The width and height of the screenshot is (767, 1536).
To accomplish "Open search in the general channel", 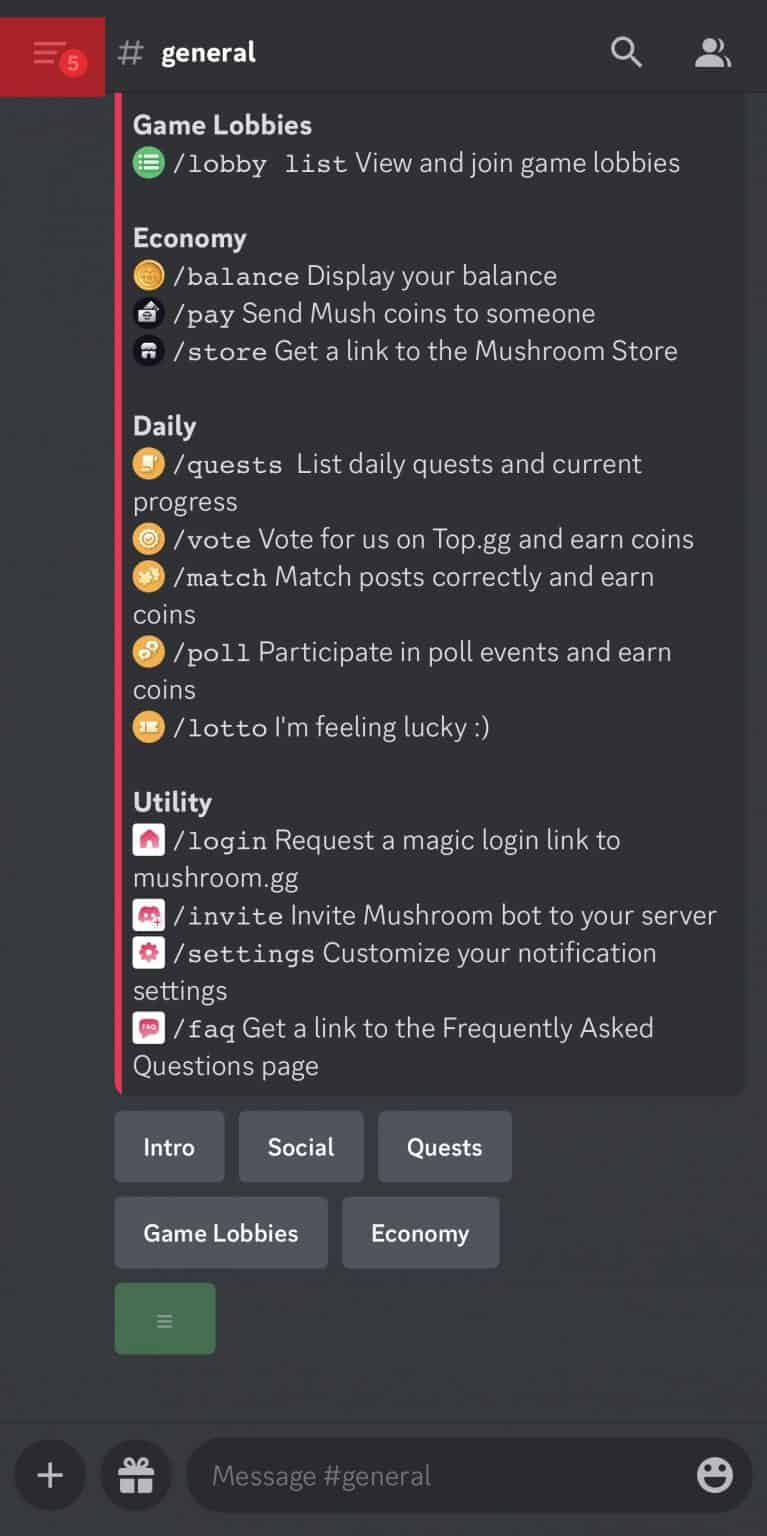I will [x=626, y=53].
